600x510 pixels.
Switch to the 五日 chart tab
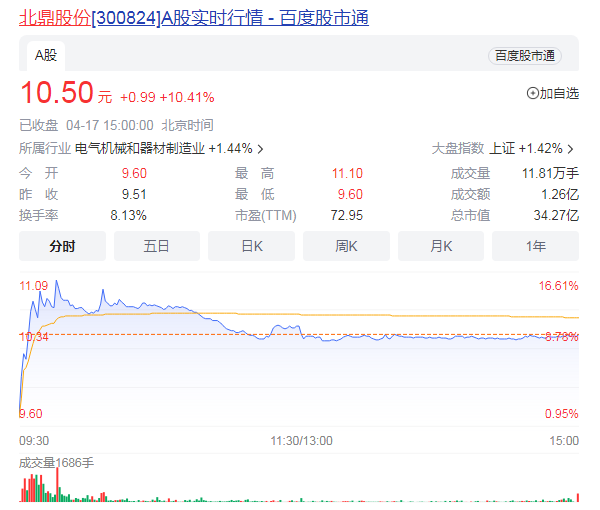pyautogui.click(x=157, y=246)
